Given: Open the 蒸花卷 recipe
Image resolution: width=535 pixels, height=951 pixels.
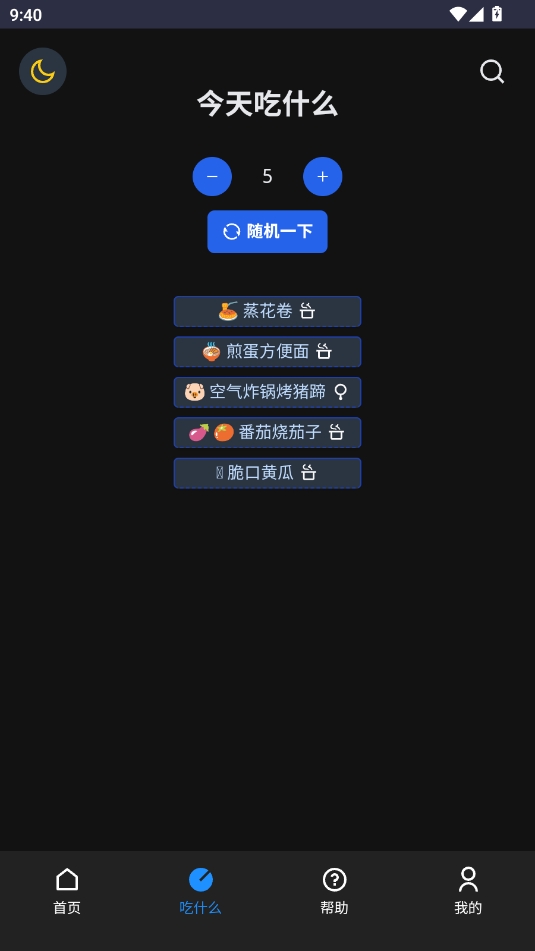Looking at the screenshot, I should point(268,312).
